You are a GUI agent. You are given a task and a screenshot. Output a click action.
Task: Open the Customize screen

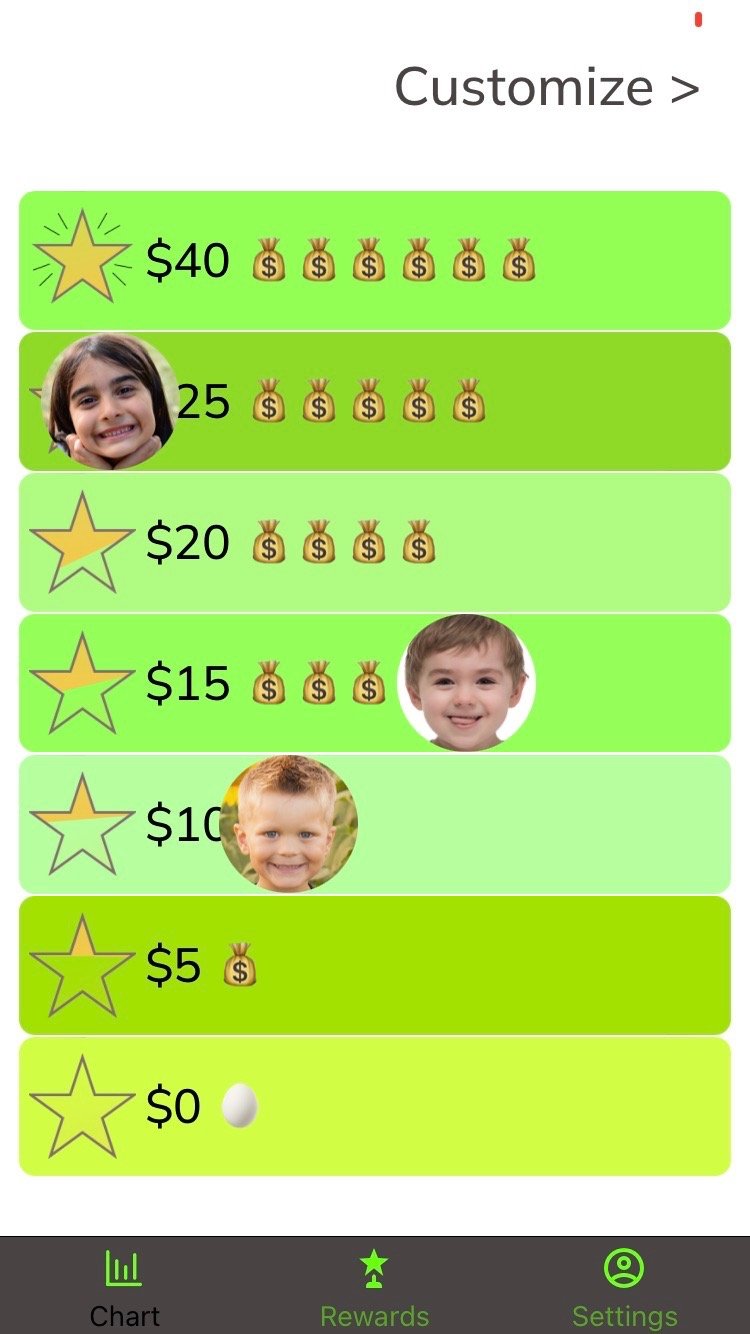coord(547,87)
